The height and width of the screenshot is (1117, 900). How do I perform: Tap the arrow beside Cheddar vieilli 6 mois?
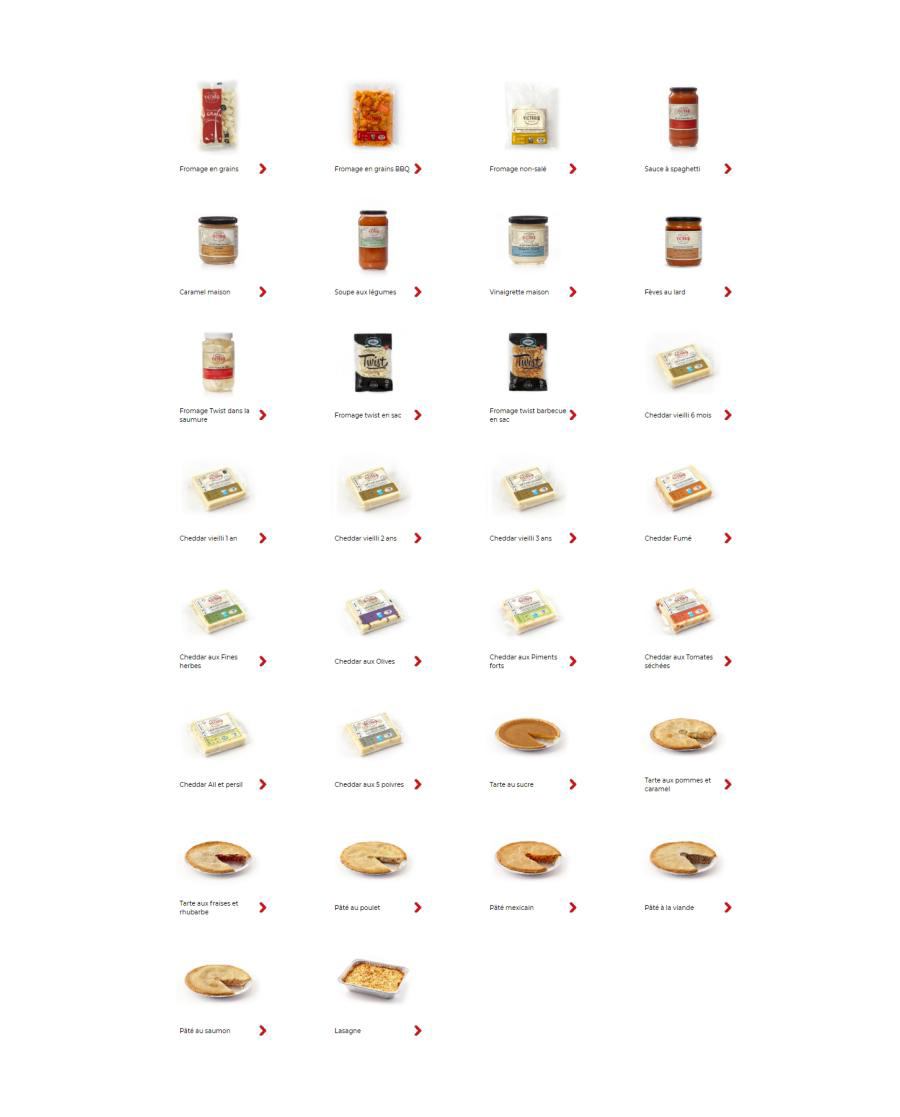pyautogui.click(x=728, y=415)
